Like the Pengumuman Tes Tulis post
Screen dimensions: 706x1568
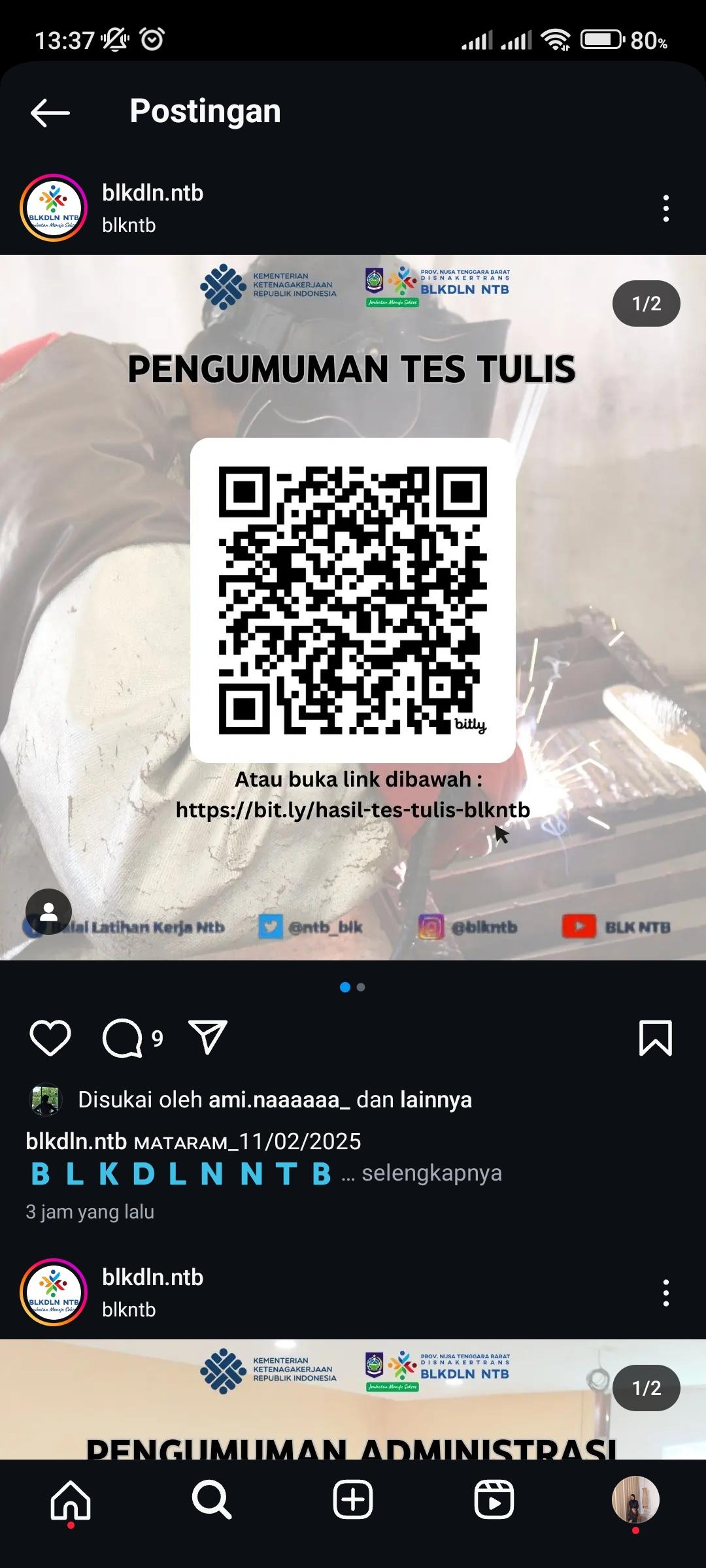point(50,1037)
